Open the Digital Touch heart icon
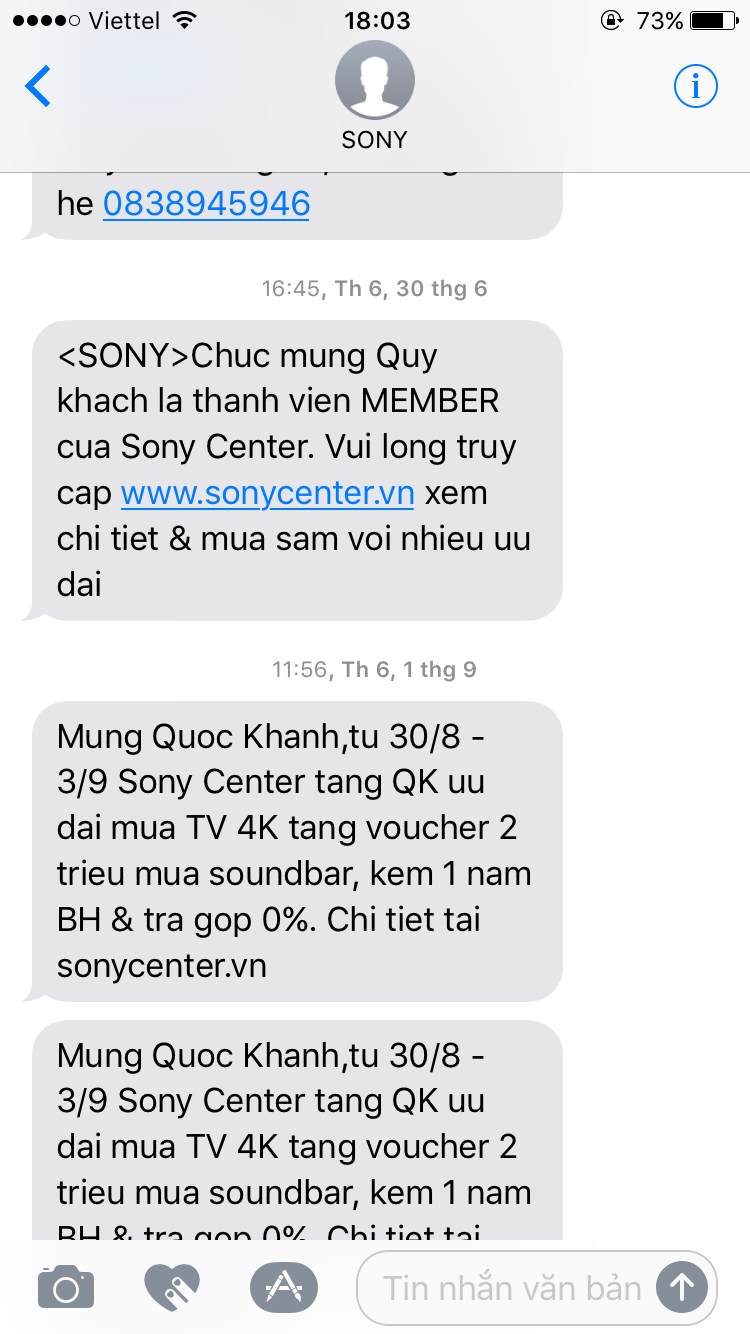Viewport: 750px width, 1334px height. coord(172,1288)
